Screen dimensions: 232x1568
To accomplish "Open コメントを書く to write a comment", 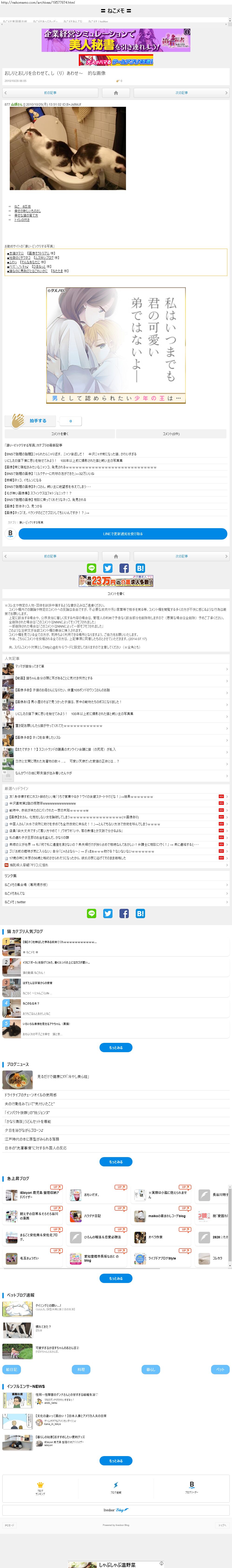I will (x=60, y=434).
